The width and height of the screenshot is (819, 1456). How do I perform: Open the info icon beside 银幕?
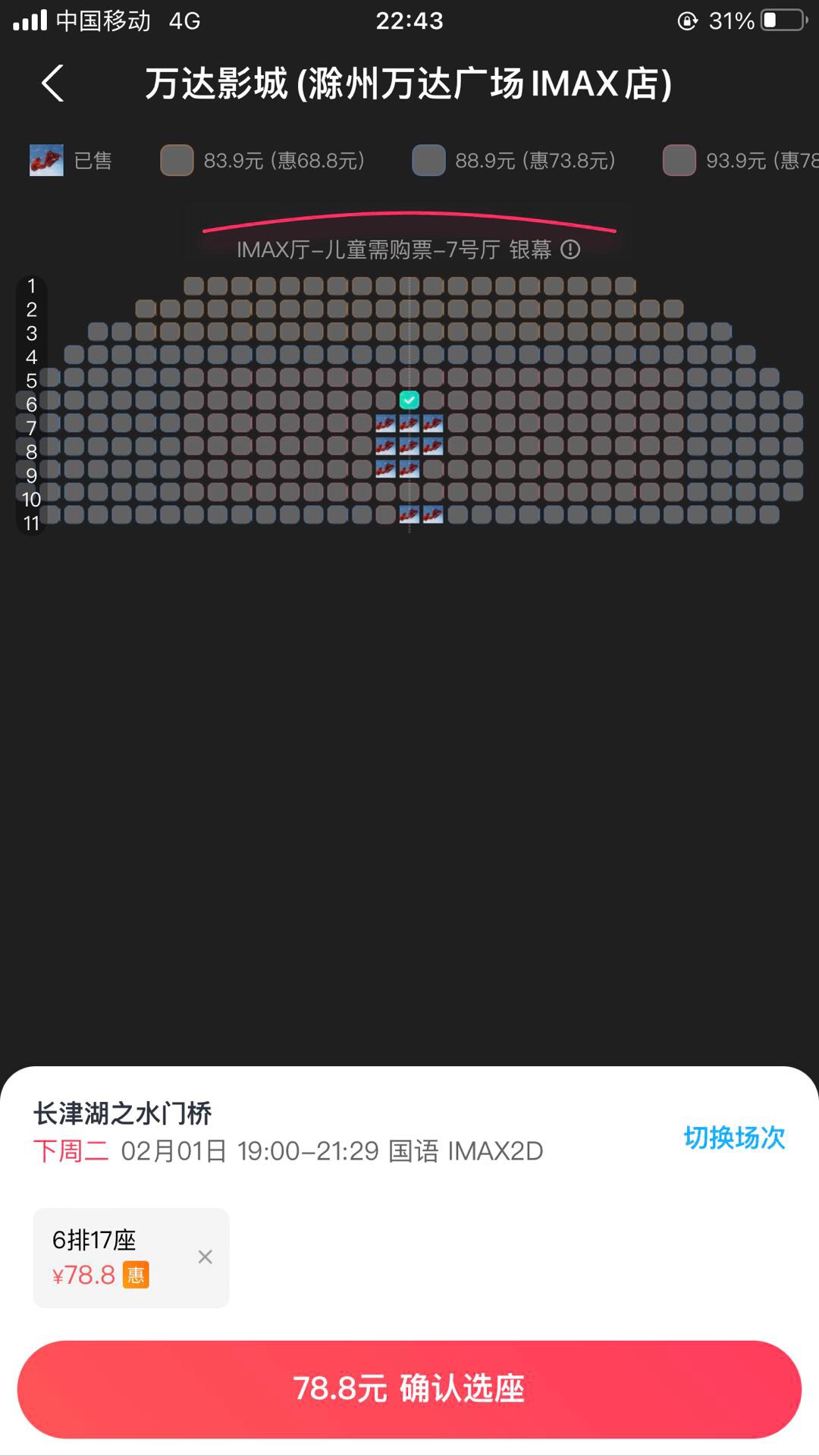tap(570, 249)
